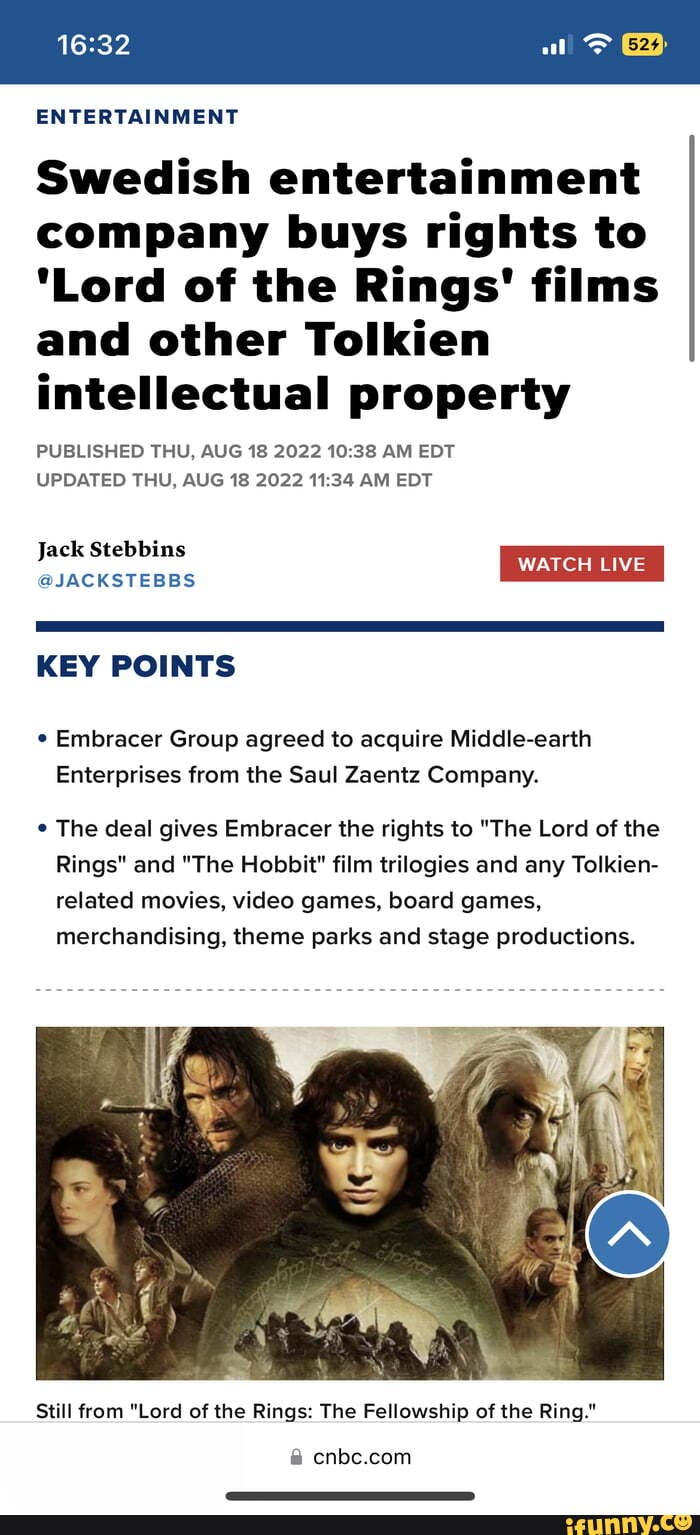Tap the WATCH LIVE button

pos(581,564)
